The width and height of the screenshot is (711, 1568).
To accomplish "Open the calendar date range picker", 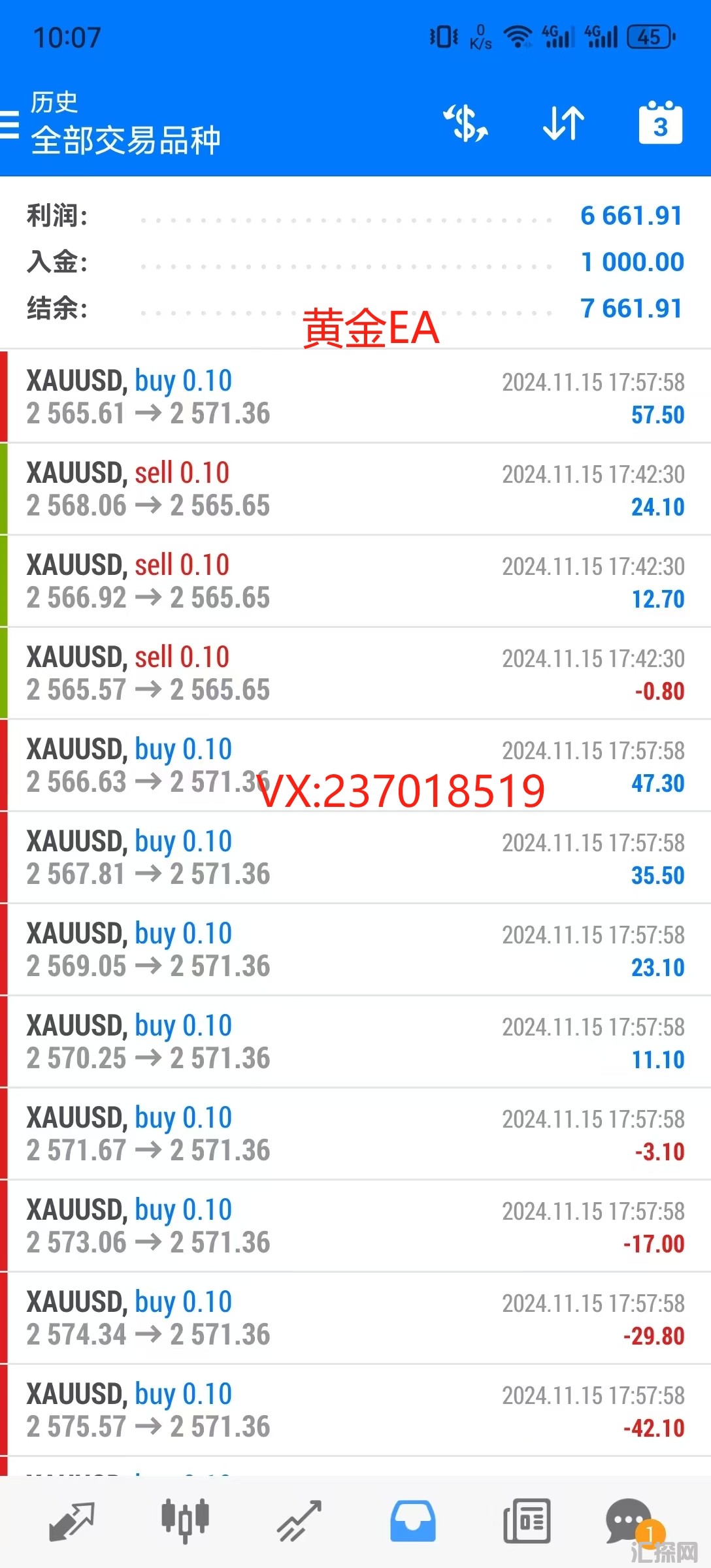I will (x=660, y=123).
